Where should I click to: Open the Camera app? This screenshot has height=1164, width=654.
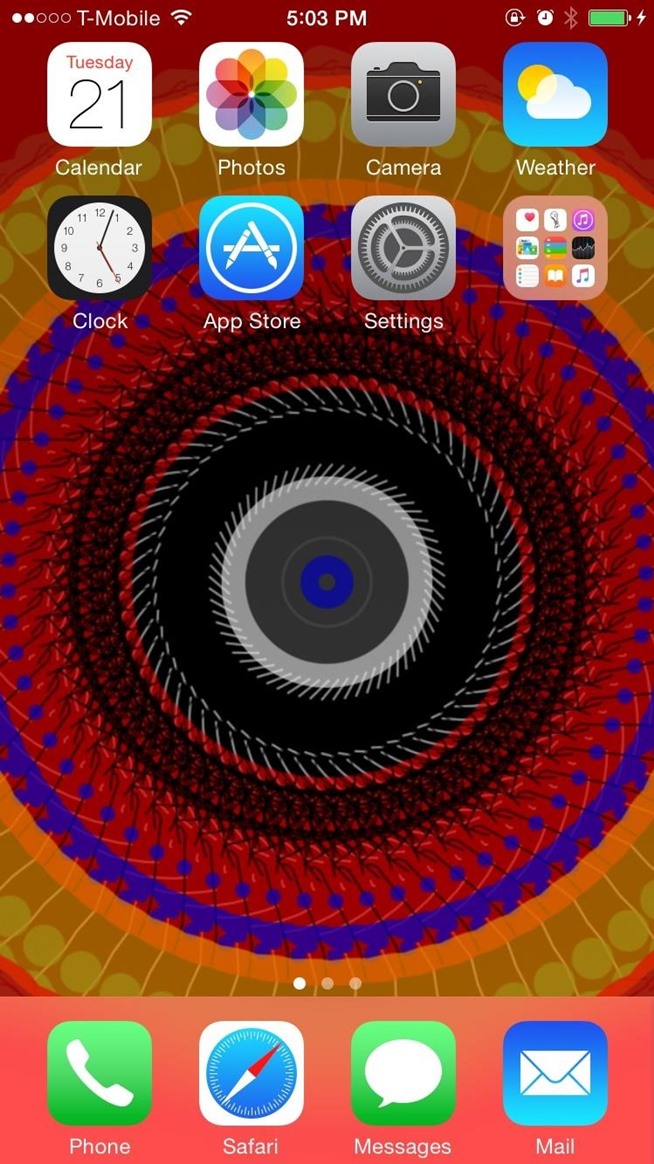click(x=403, y=95)
